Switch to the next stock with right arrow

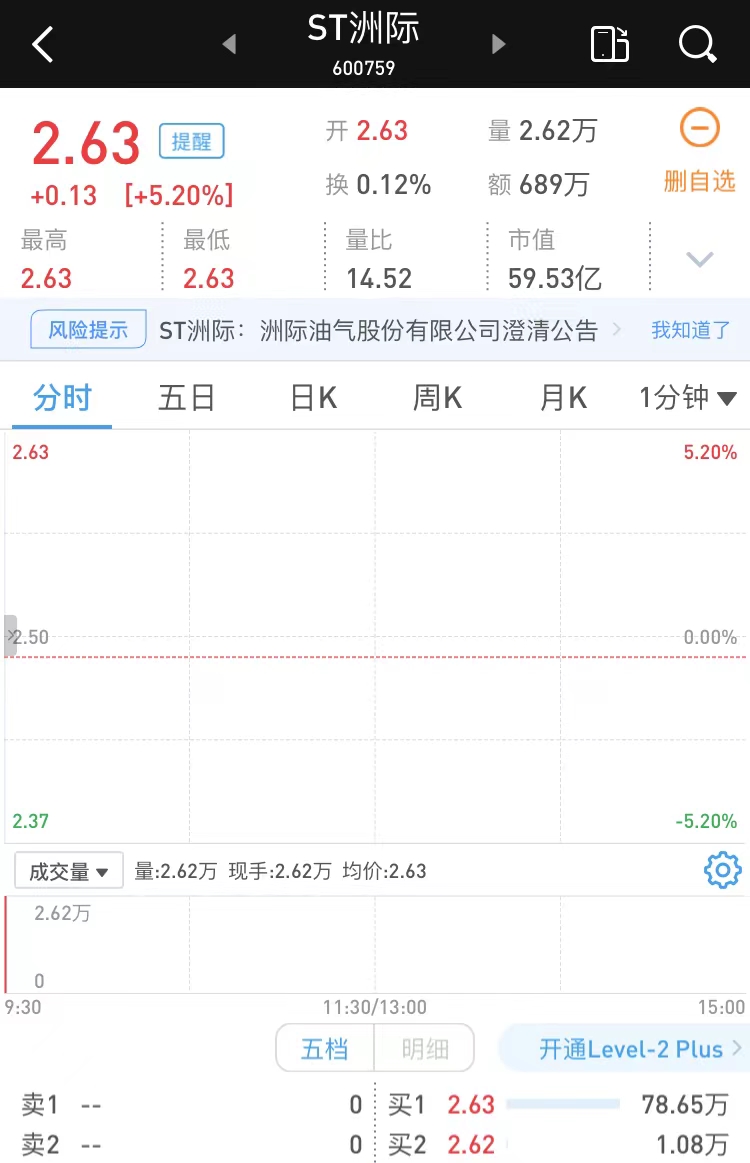tap(499, 45)
